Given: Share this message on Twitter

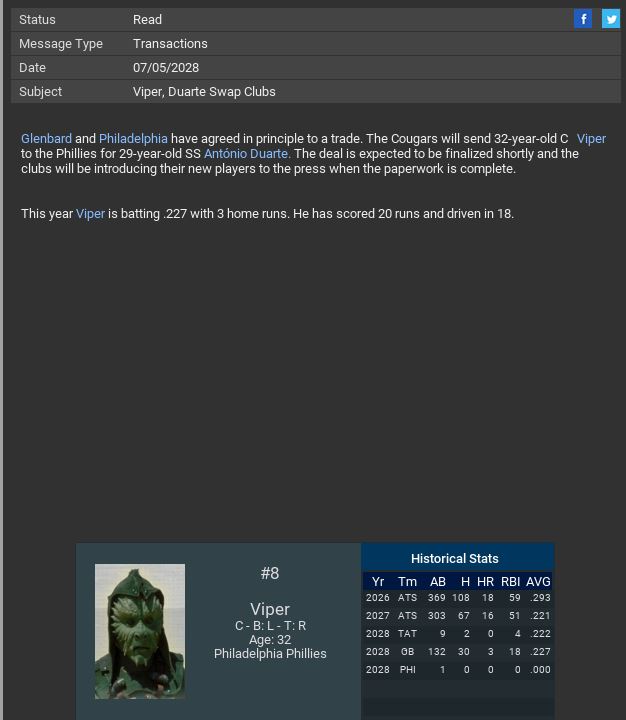Looking at the screenshot, I should pyautogui.click(x=610, y=19).
